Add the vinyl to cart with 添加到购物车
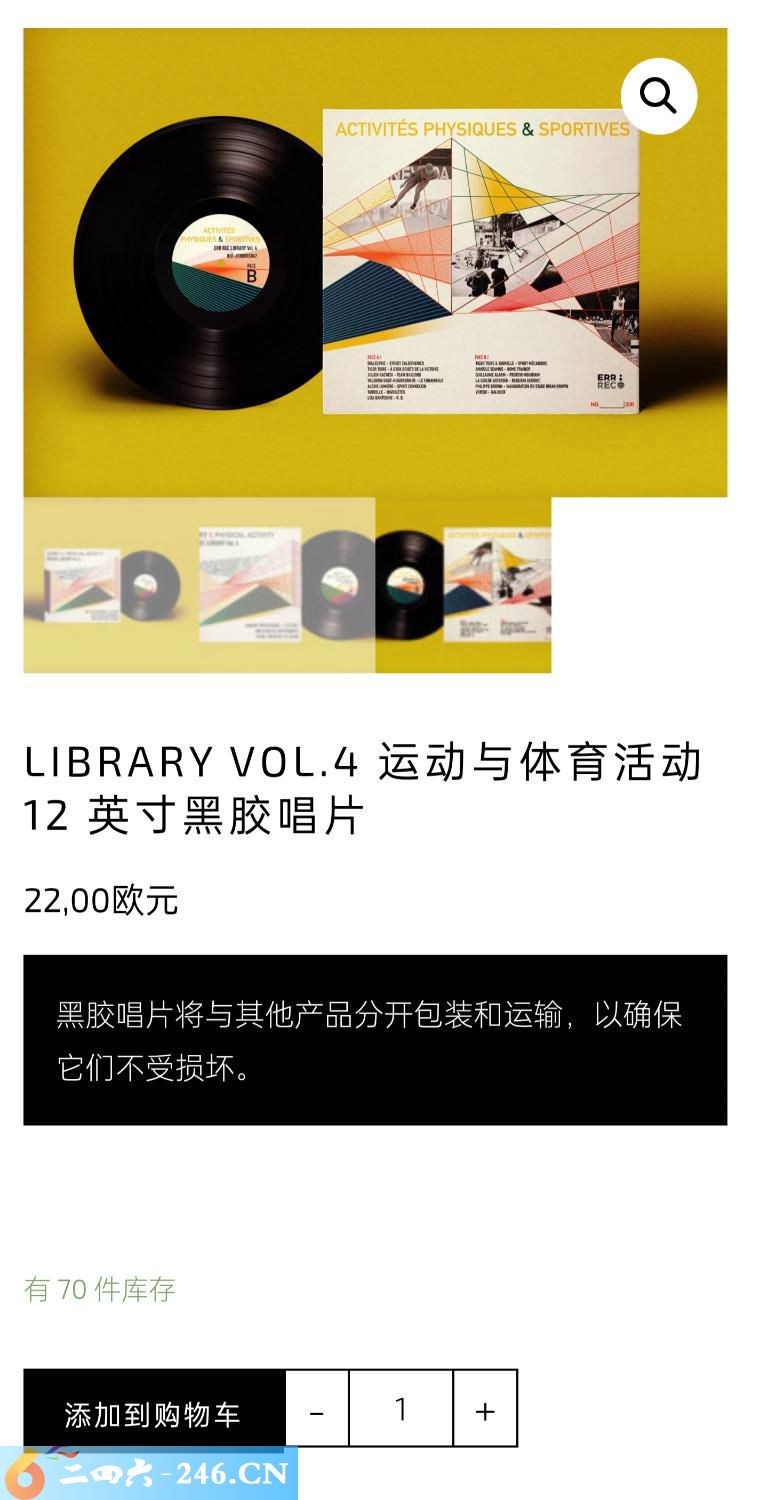This screenshot has height=1500, width=768. 154,1411
